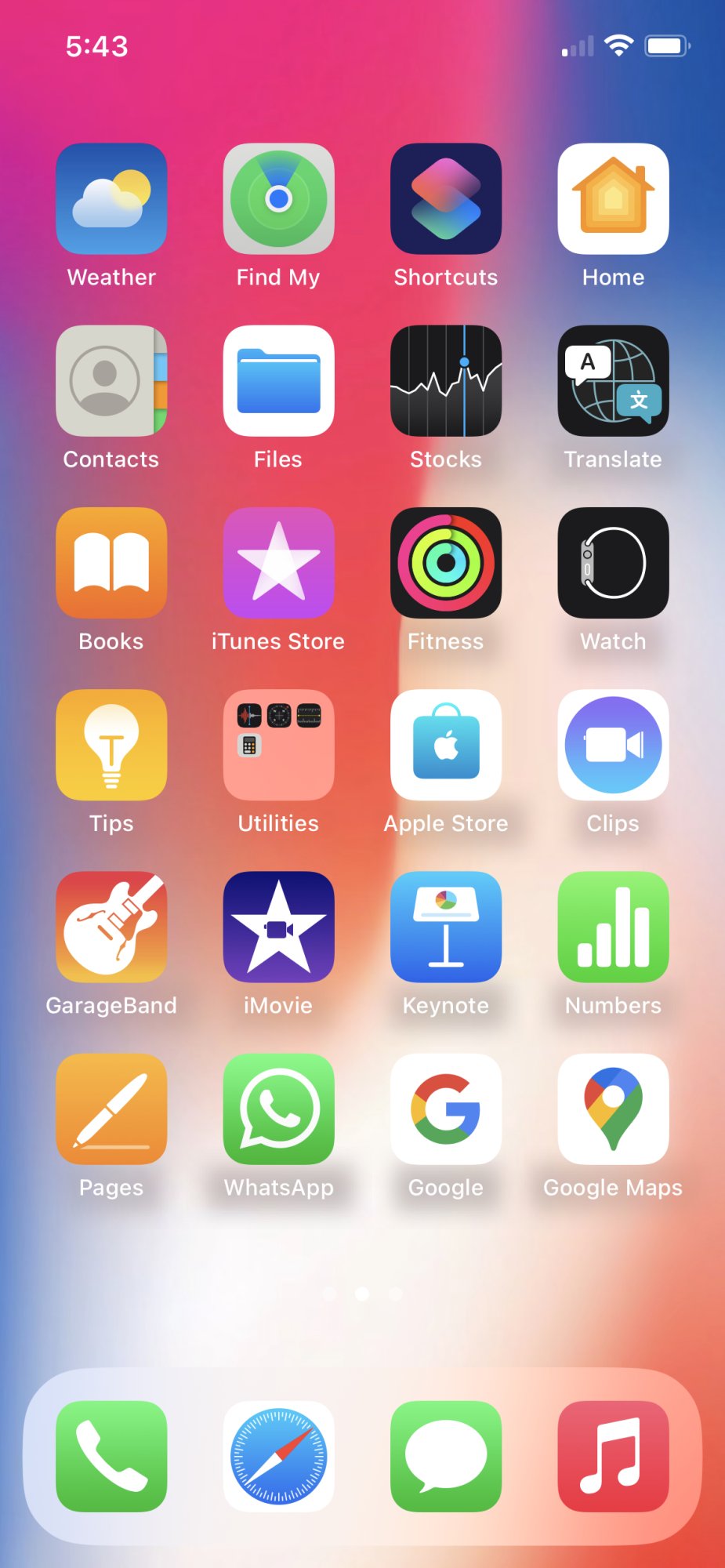Launch Safari from the dock

coord(278,1456)
